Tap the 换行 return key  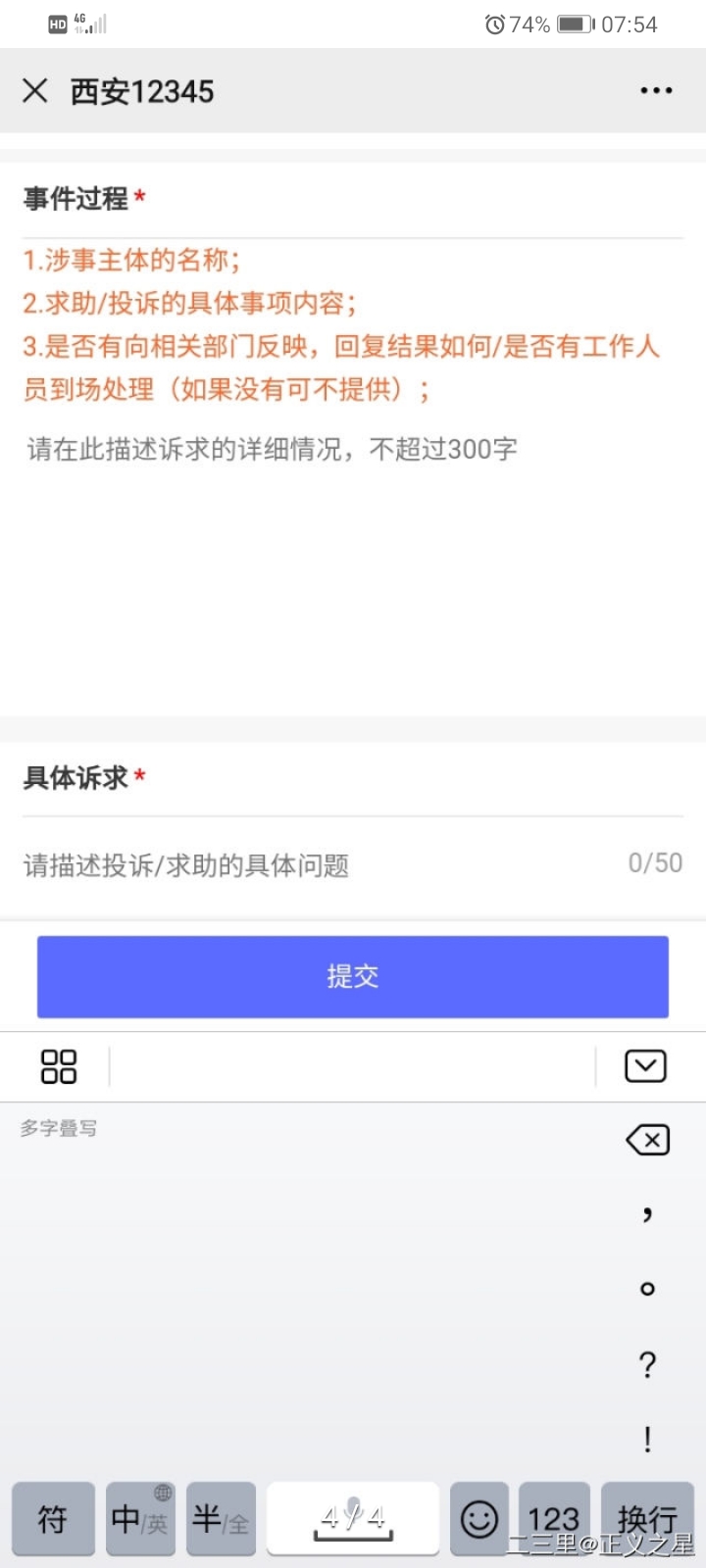point(647,1519)
